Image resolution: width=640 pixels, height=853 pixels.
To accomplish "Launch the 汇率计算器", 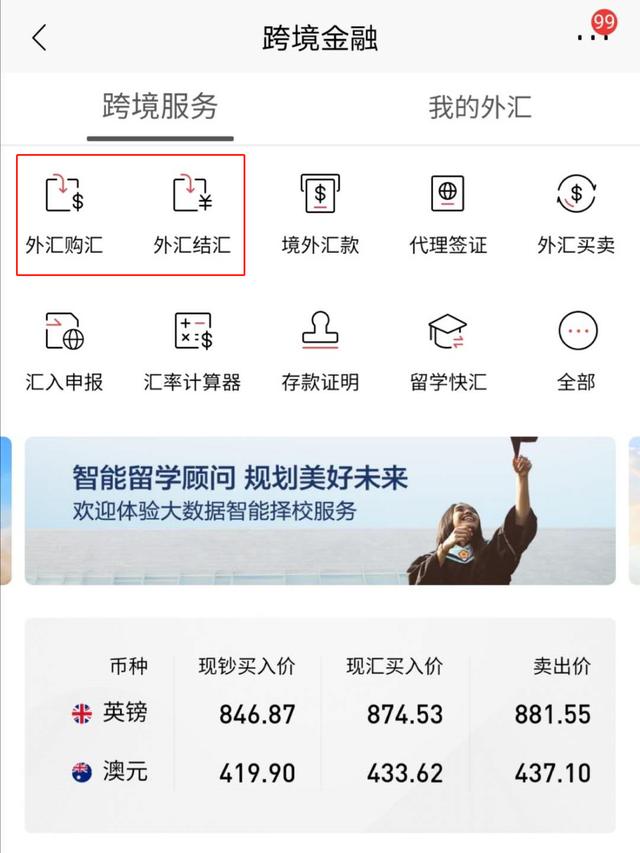I will tap(192, 352).
